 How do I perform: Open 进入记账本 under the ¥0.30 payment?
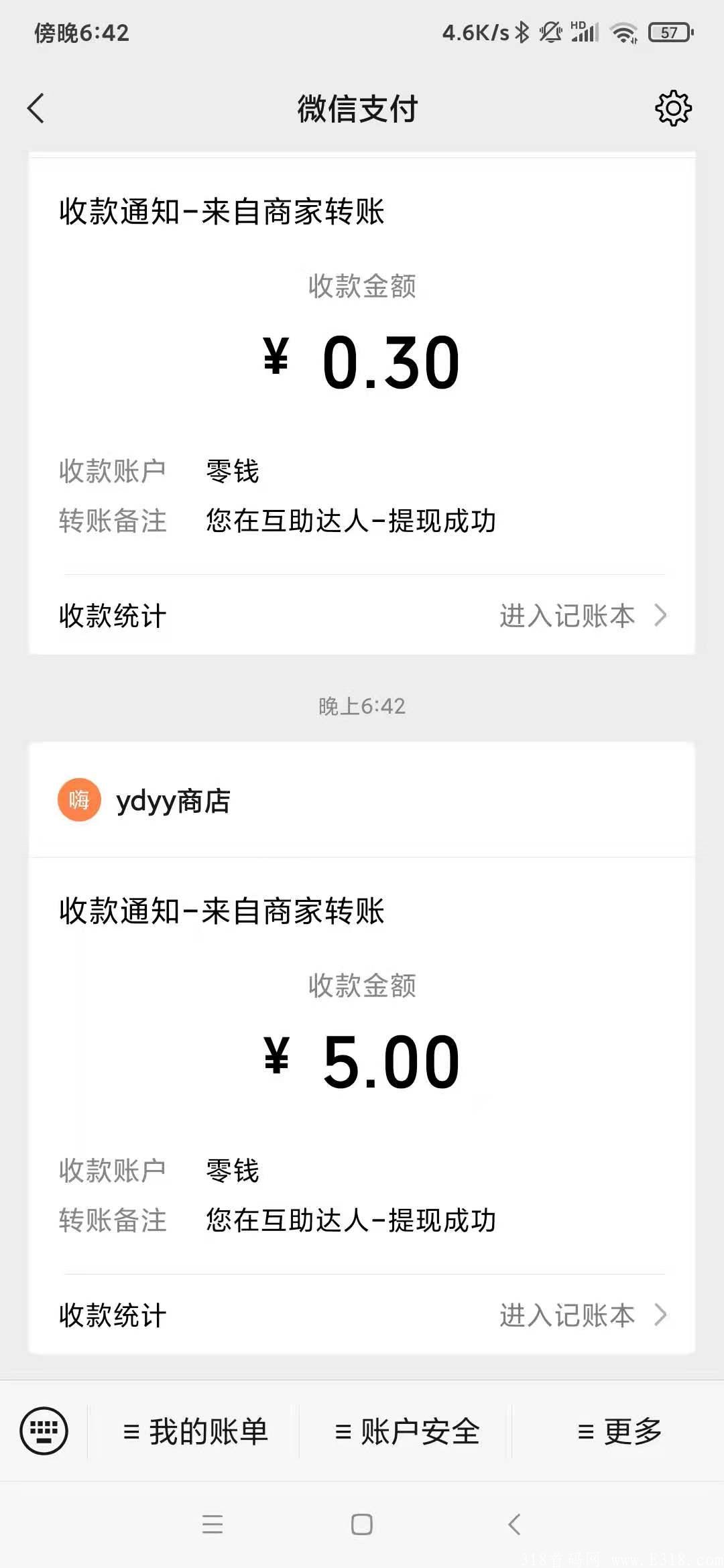pyautogui.click(x=583, y=615)
